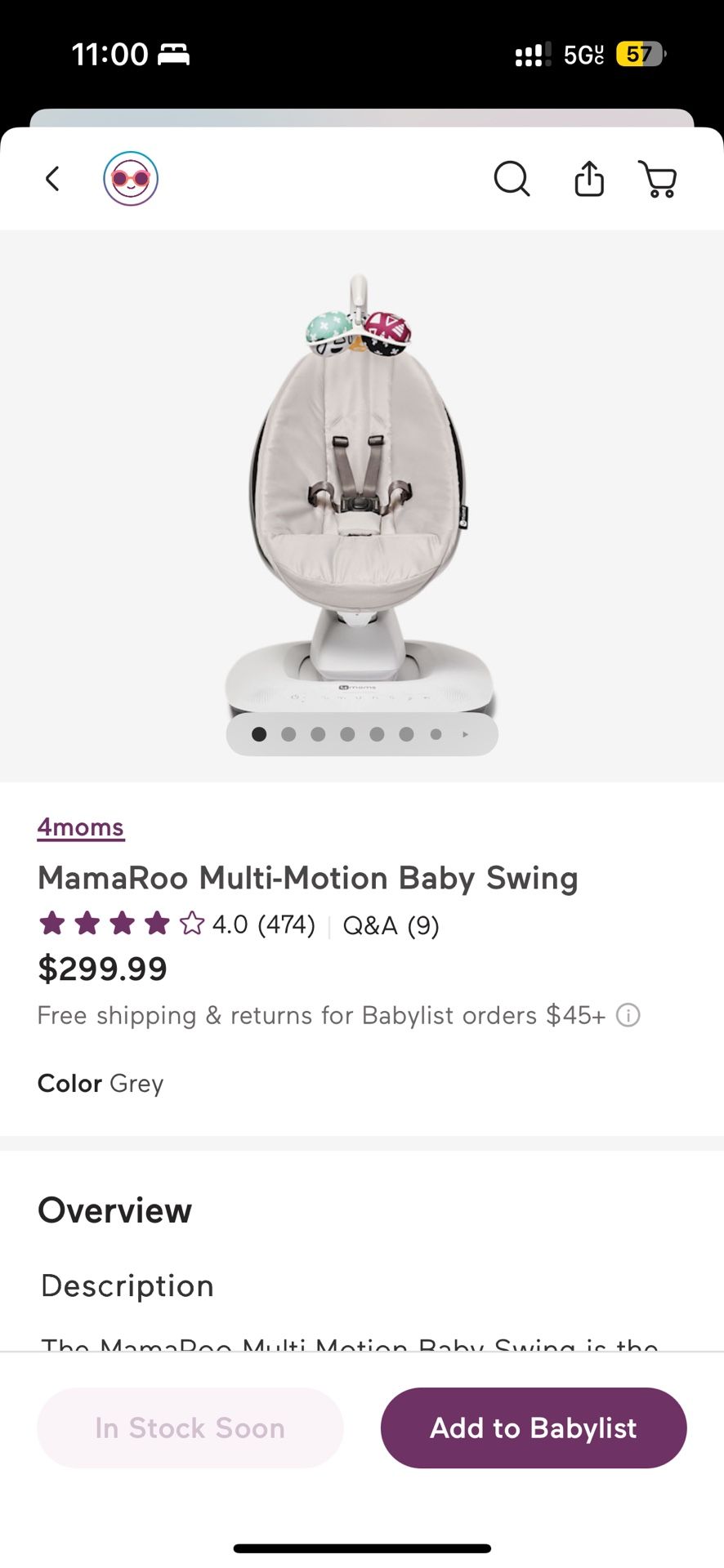The width and height of the screenshot is (724, 1568).
Task: Tap the baby swing product image
Action: point(362,506)
